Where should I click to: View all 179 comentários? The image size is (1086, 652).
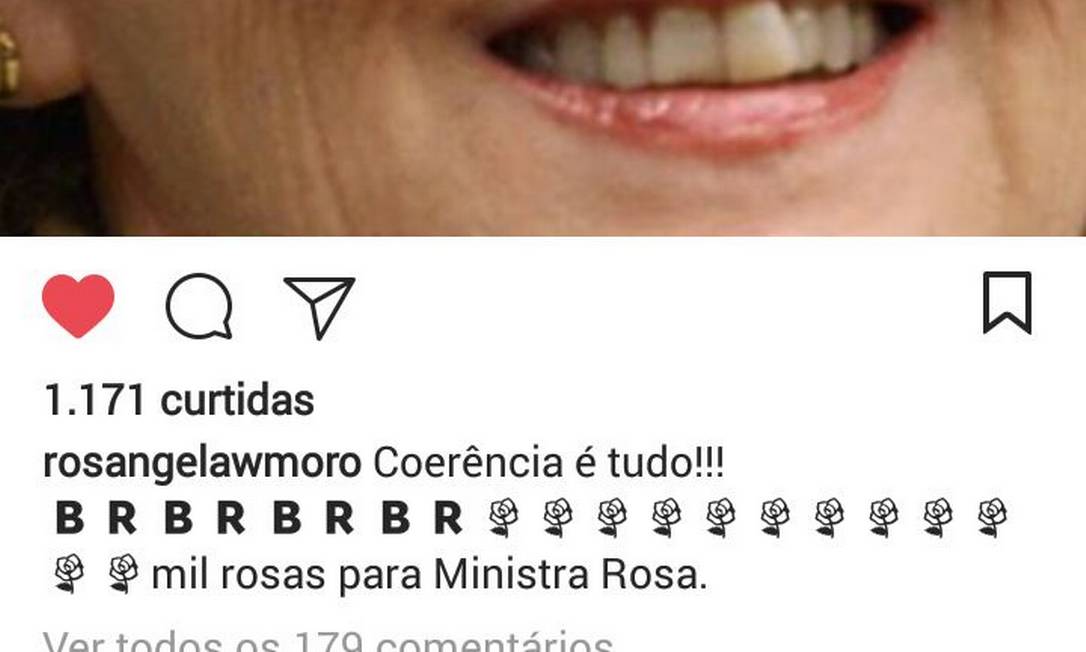tap(328, 640)
